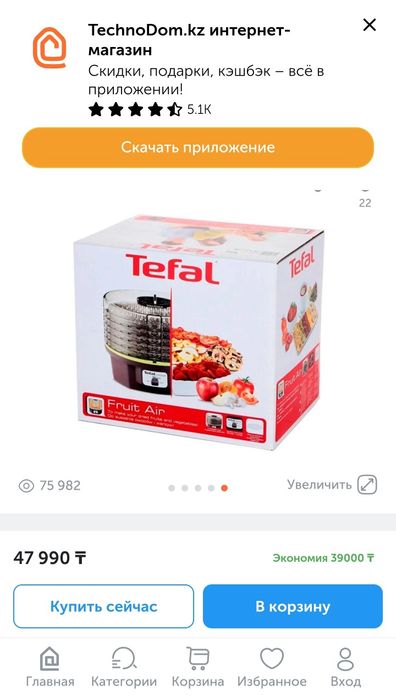Open the Избранное favorites tab

(272, 667)
